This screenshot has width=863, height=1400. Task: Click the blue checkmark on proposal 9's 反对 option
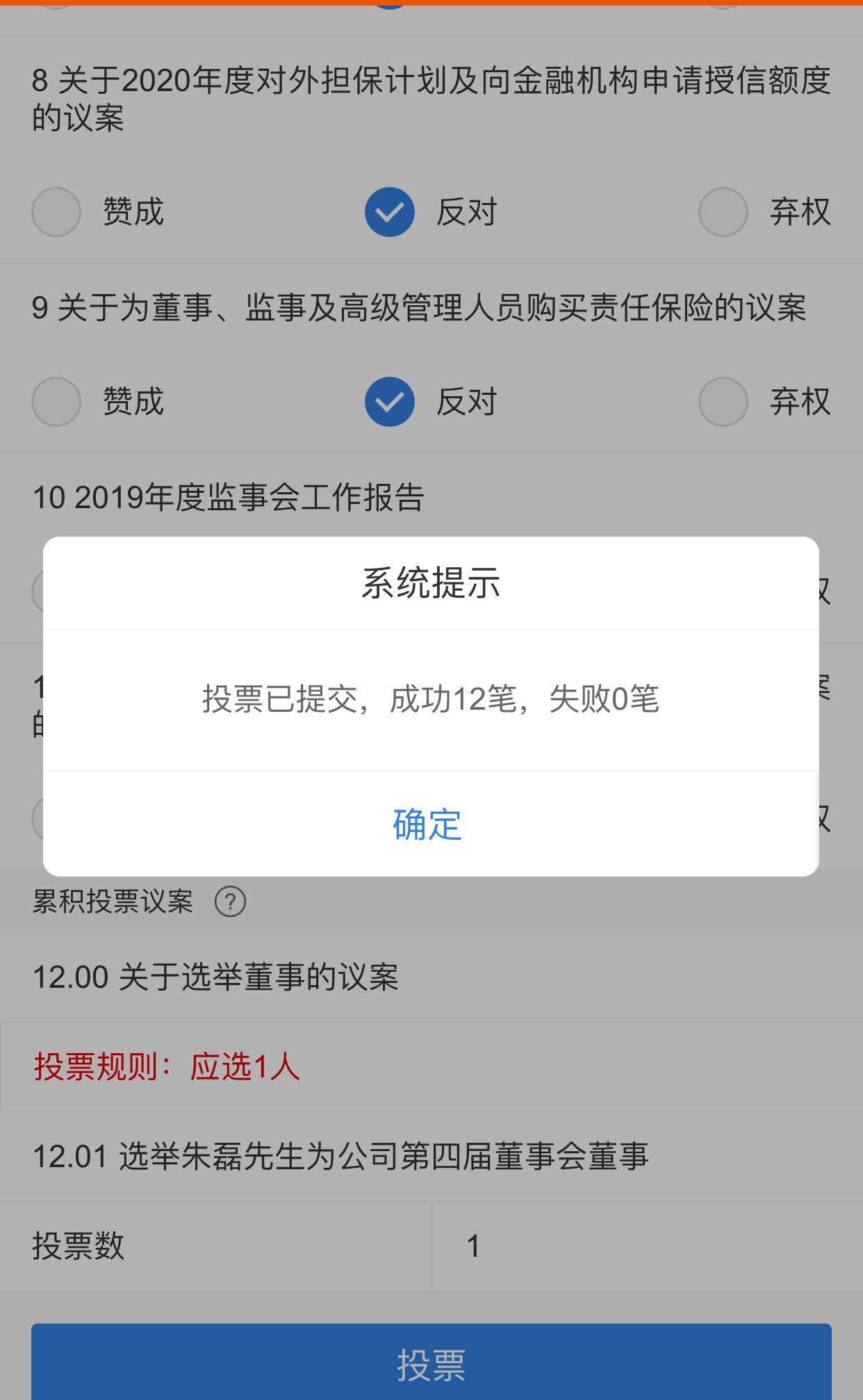pos(390,401)
